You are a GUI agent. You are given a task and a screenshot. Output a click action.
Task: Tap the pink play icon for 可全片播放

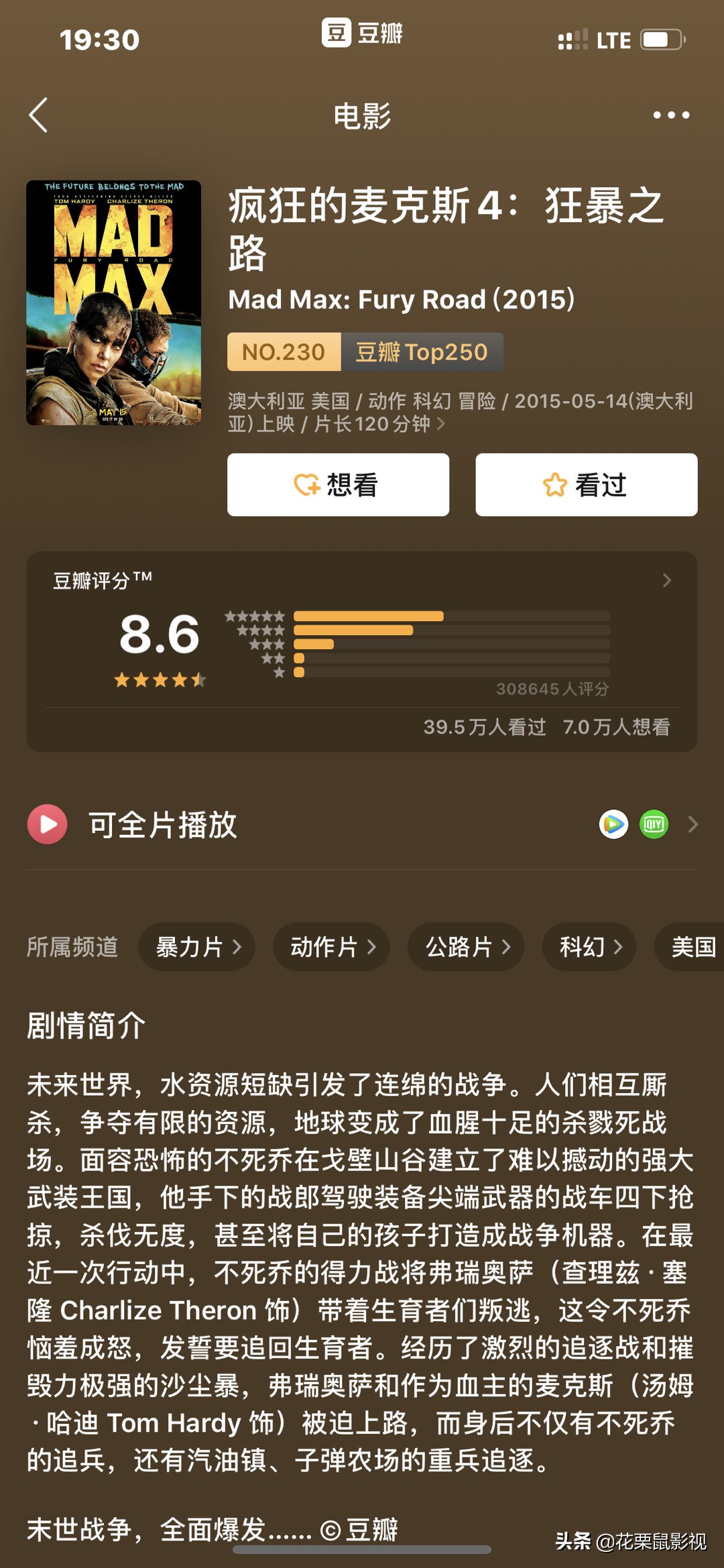click(47, 824)
